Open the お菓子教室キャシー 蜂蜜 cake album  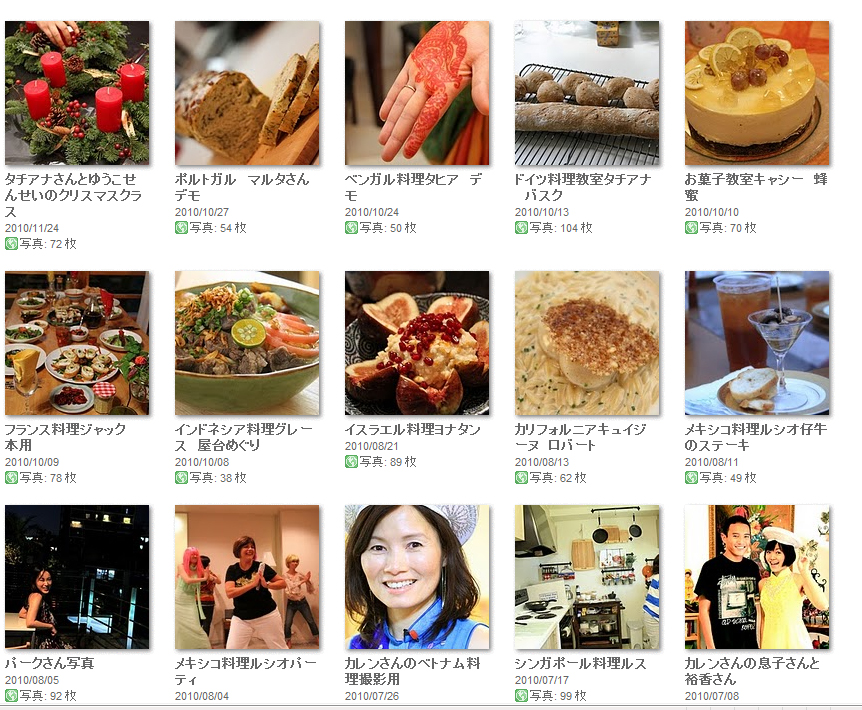pyautogui.click(x=757, y=93)
